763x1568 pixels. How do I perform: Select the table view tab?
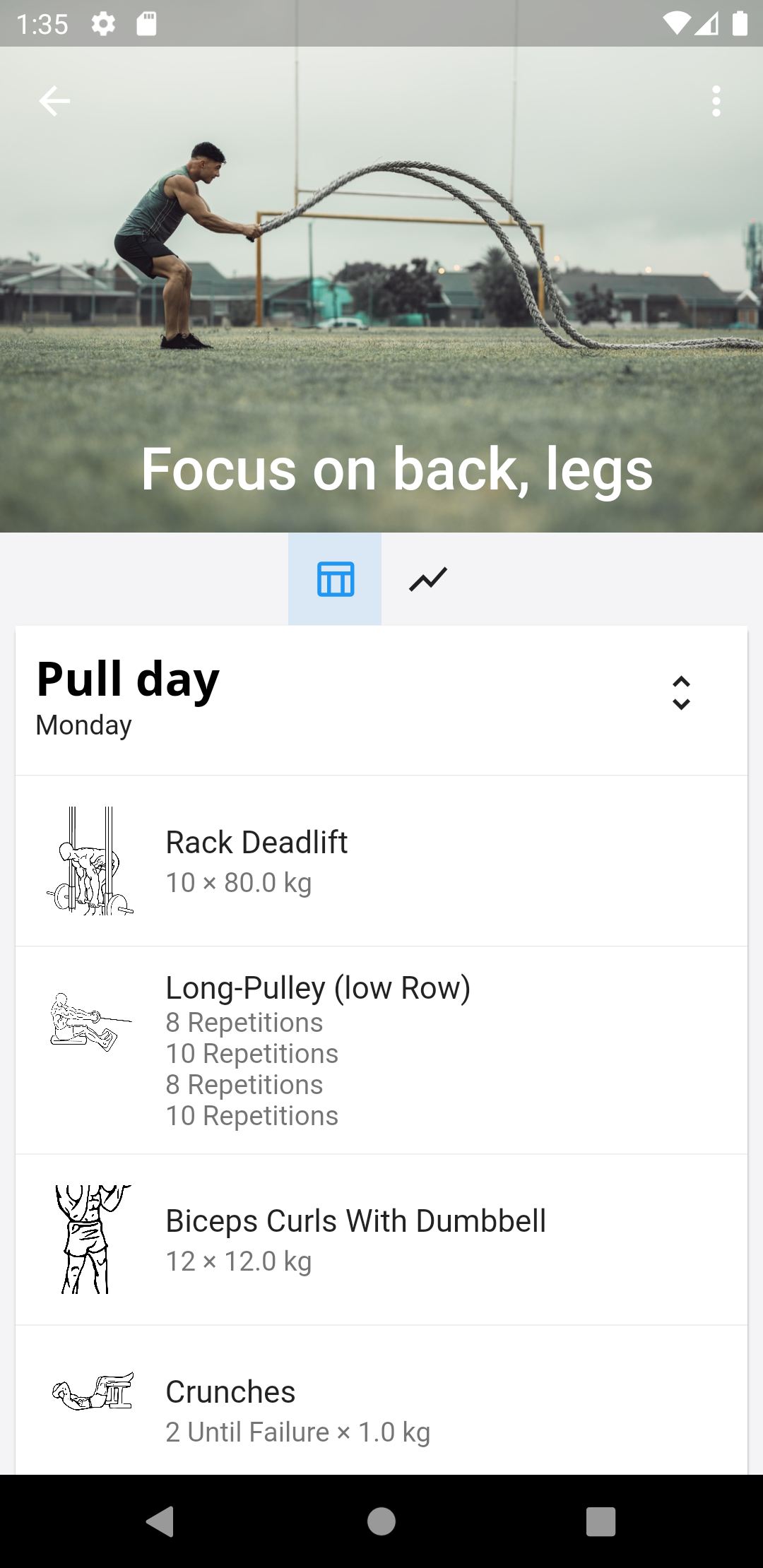335,579
